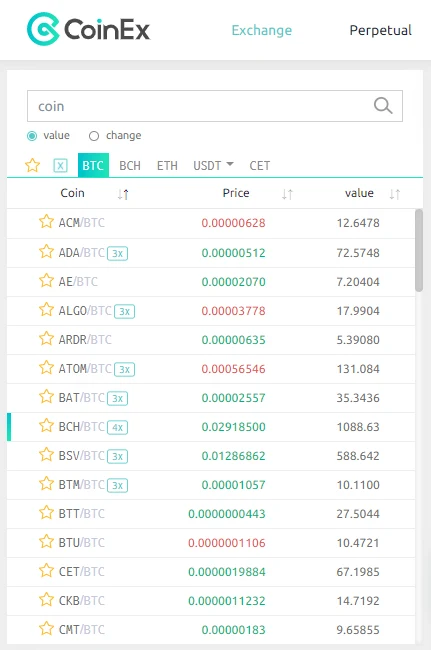Viewport: 431px width, 650px height.
Task: Open the BSV/BTC trading pair
Action: (x=211, y=456)
